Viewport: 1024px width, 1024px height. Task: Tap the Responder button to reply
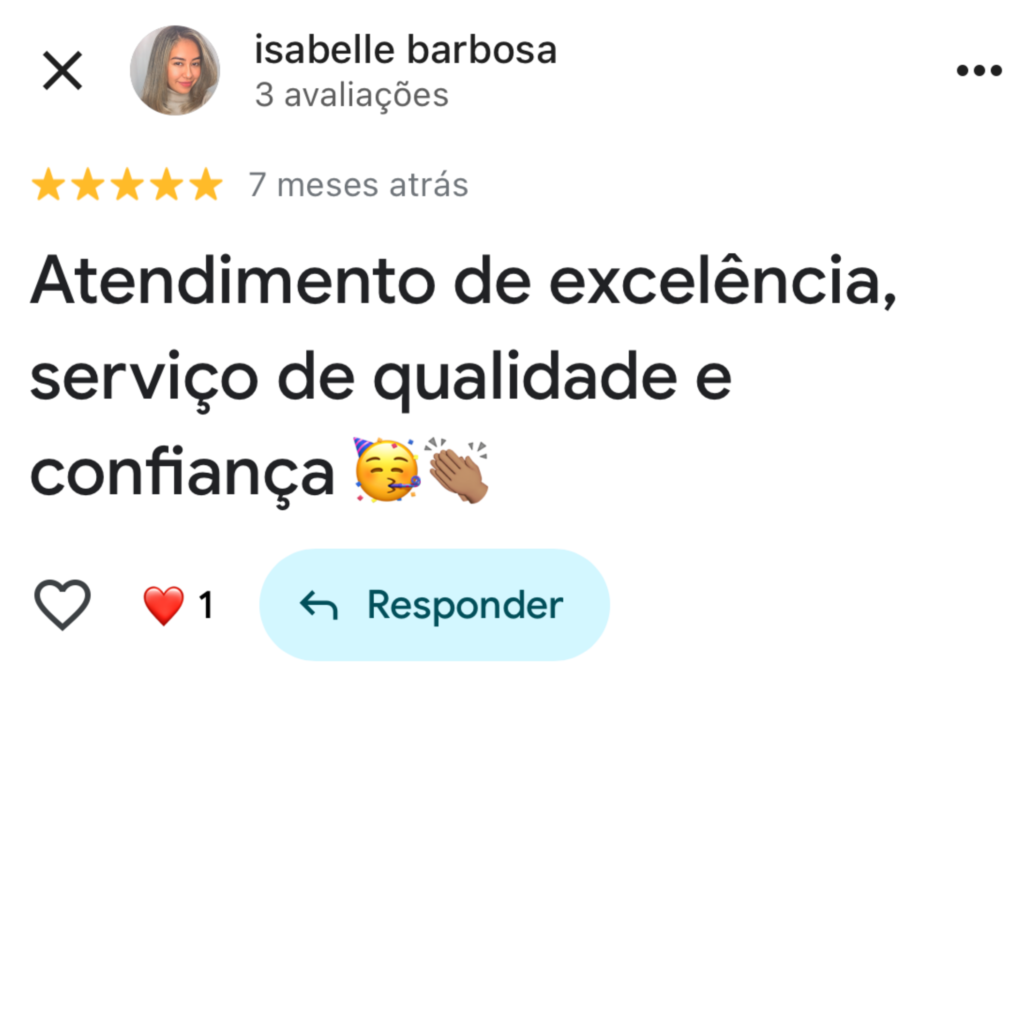(x=434, y=605)
